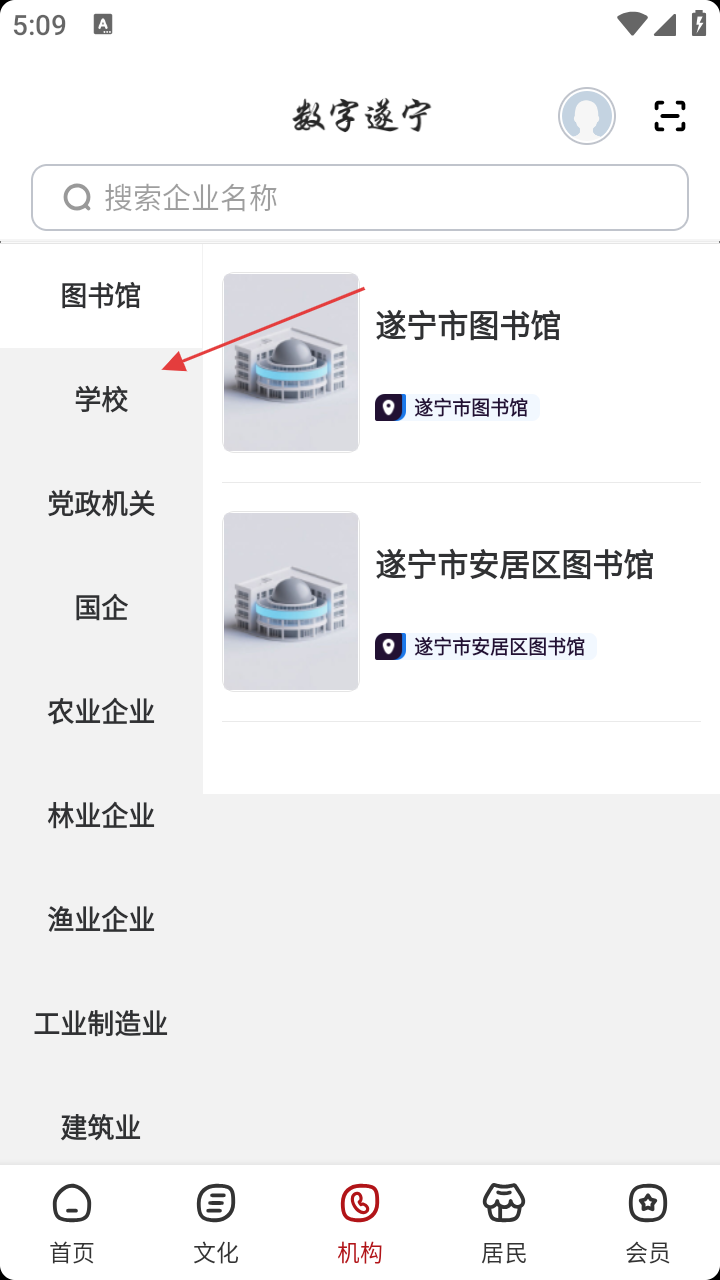This screenshot has height=1280, width=720.
Task: Open the QR scan icon
Action: coord(669,116)
